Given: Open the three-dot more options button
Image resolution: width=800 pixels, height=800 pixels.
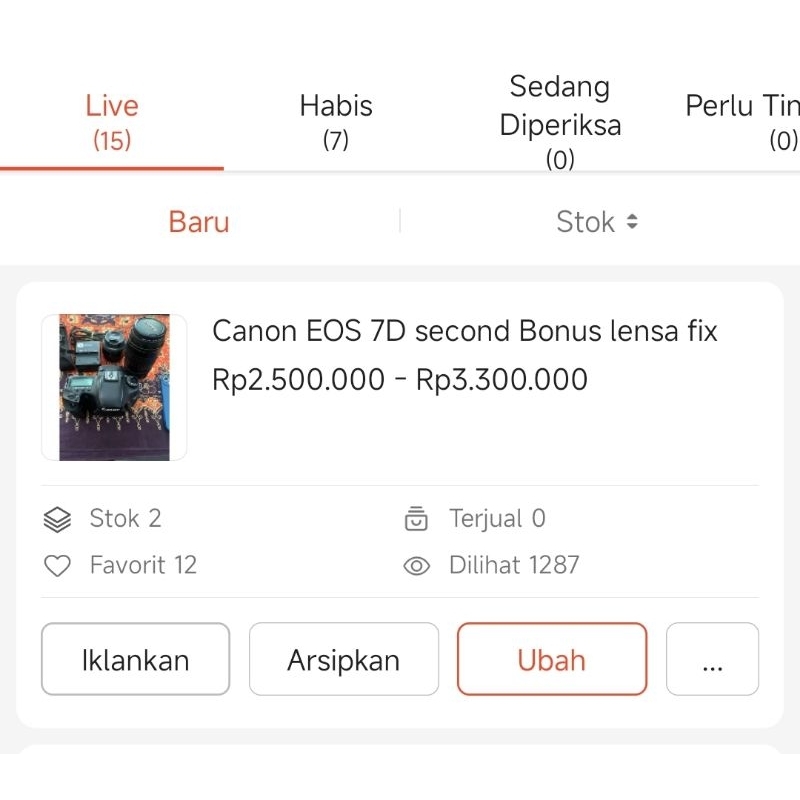Looking at the screenshot, I should (x=712, y=659).
